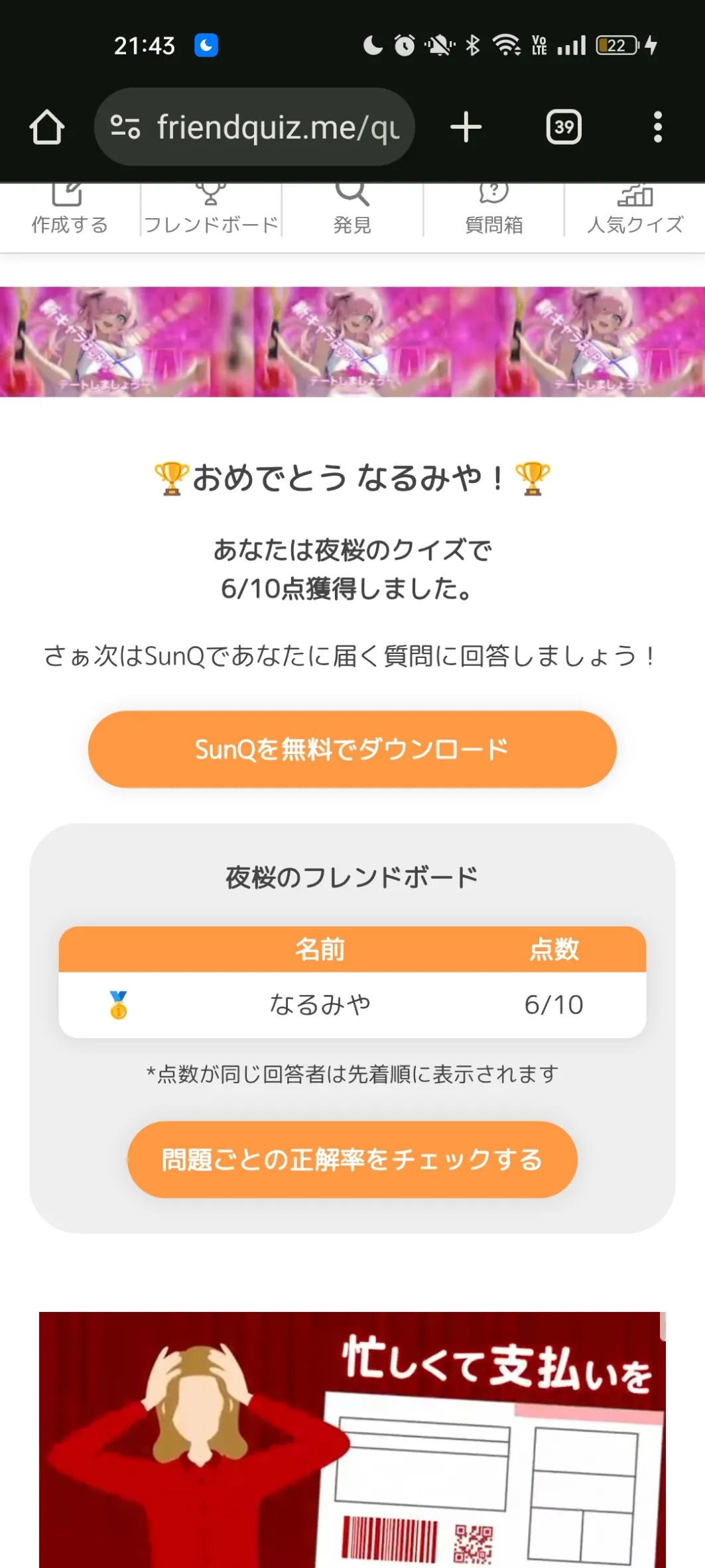Open the 質問箱 tab

click(x=493, y=212)
